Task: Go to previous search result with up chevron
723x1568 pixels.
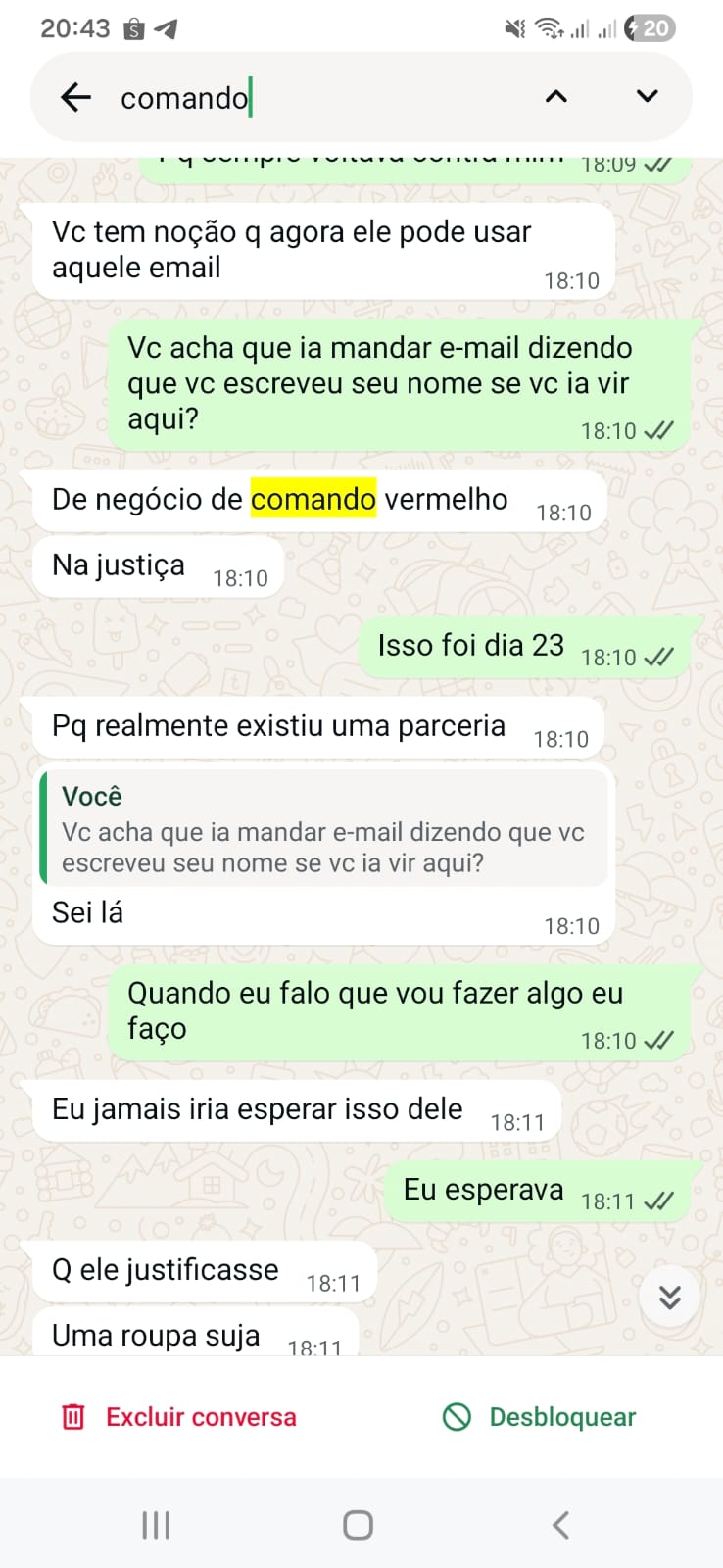Action: point(556,96)
